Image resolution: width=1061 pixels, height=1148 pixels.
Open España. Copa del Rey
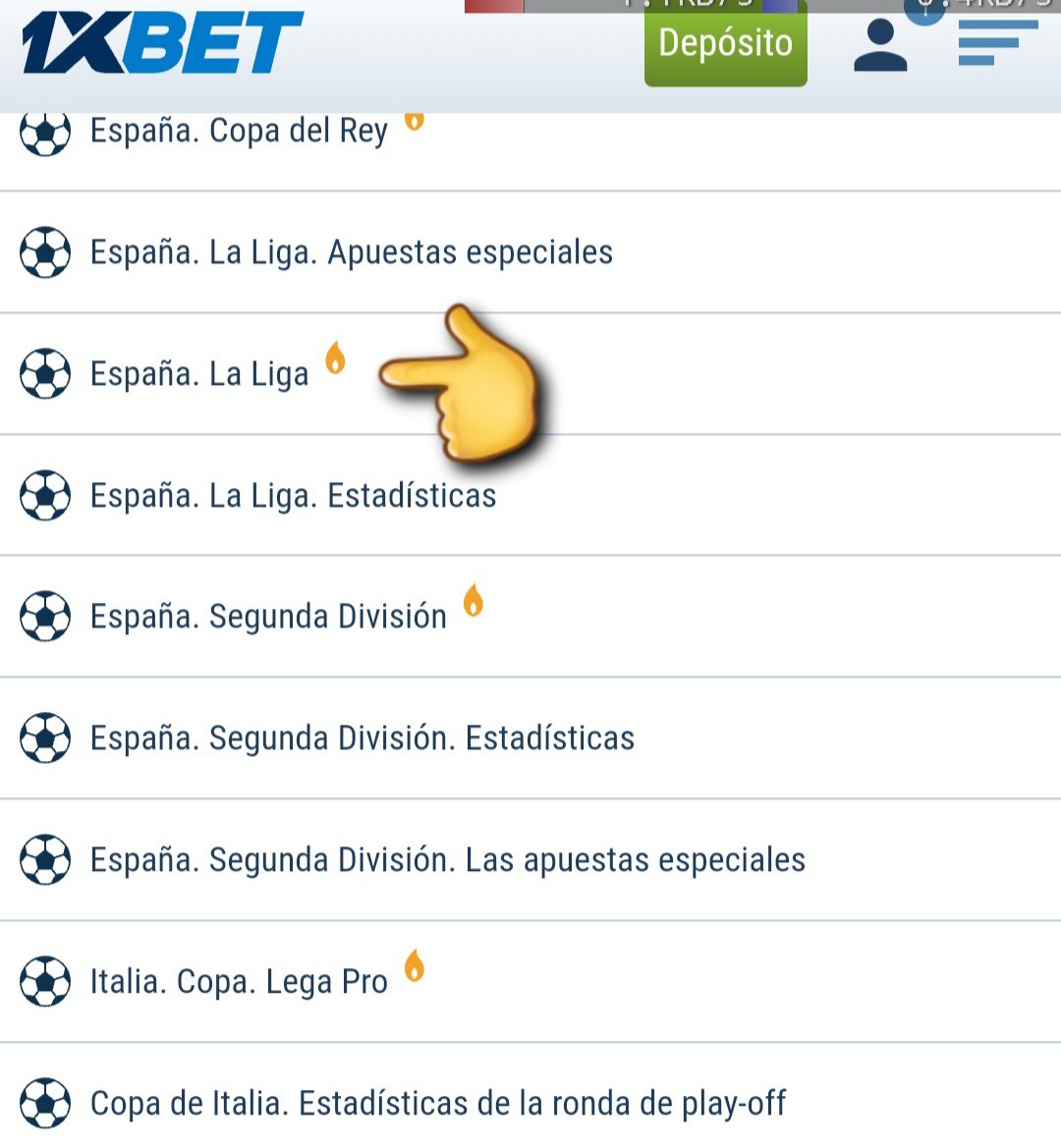tap(239, 133)
